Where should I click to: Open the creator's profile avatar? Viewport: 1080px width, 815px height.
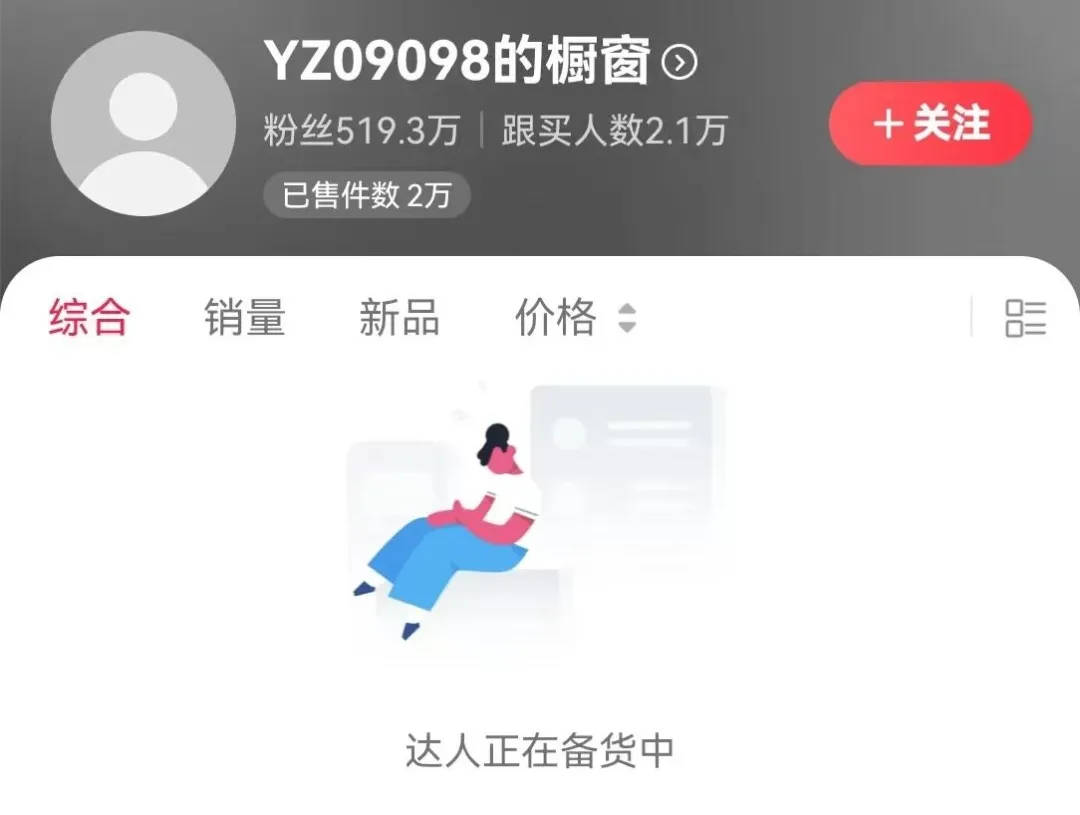pyautogui.click(x=144, y=124)
